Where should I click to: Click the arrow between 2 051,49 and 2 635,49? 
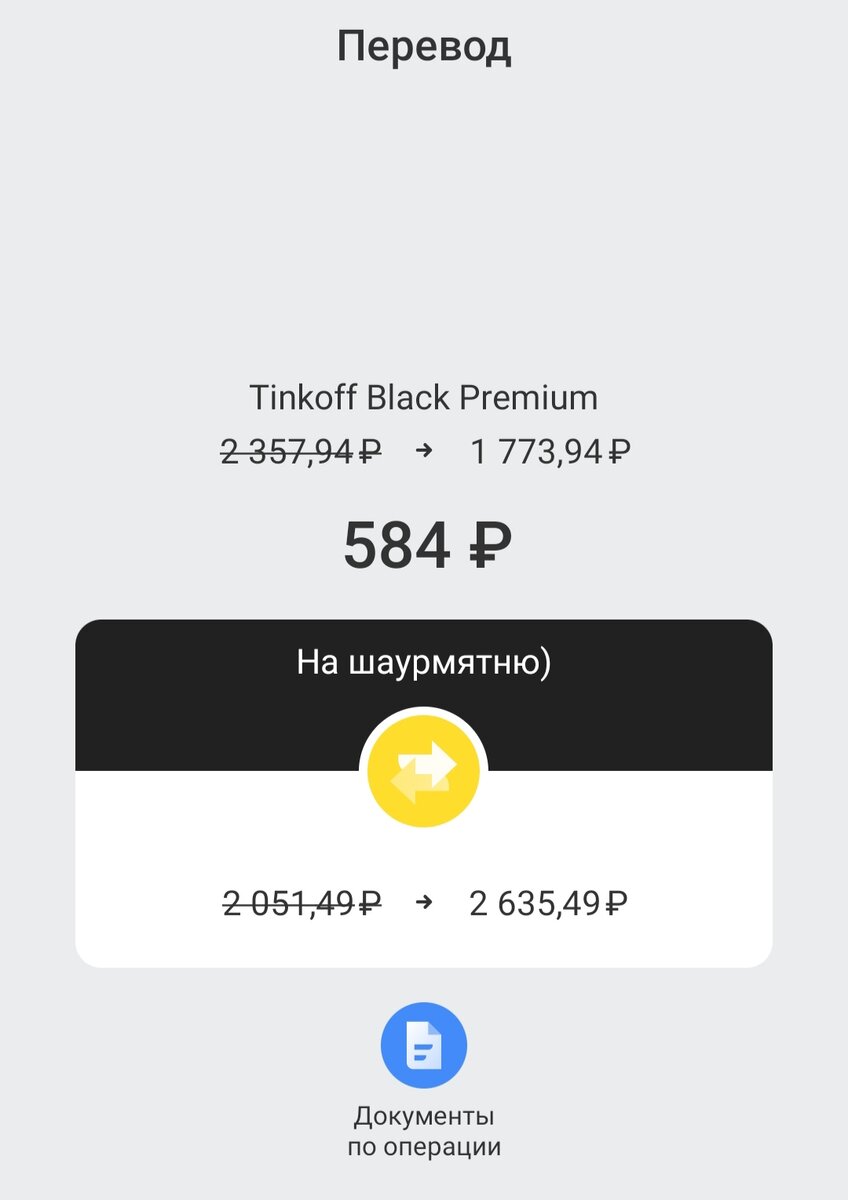tap(424, 902)
